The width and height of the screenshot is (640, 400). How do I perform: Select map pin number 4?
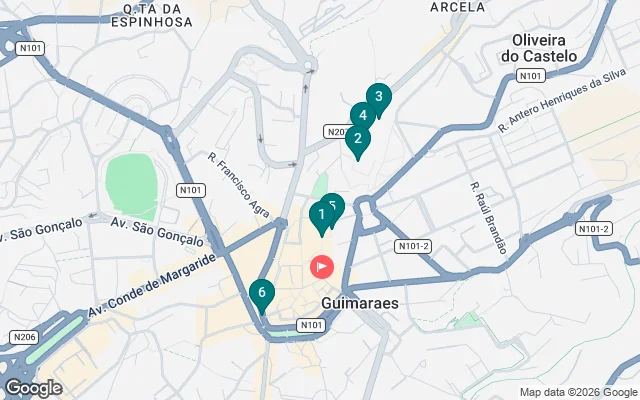click(362, 116)
